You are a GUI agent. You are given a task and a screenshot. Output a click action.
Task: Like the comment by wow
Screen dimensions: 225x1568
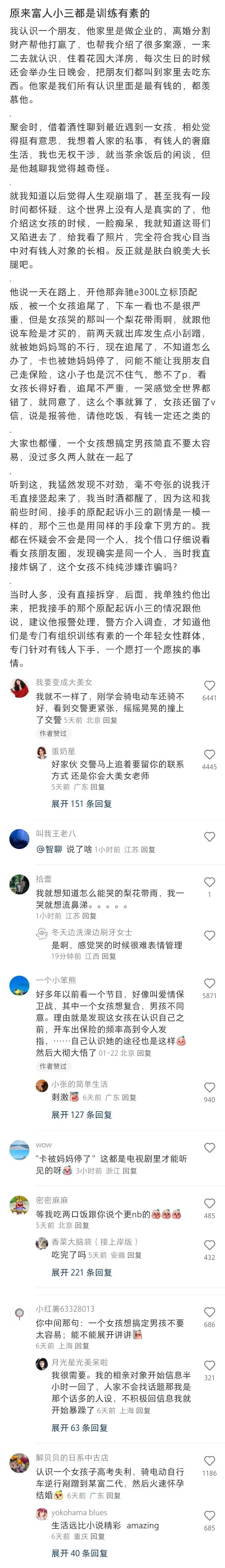[209, 1147]
